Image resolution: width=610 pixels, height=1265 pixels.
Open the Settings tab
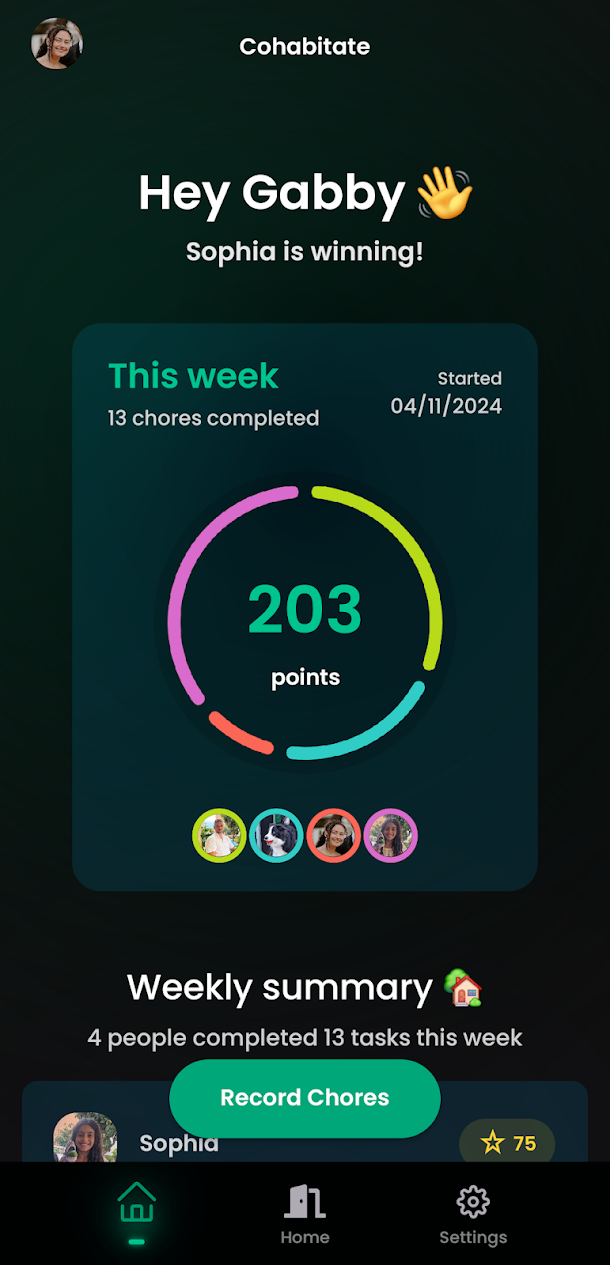pyautogui.click(x=473, y=1213)
